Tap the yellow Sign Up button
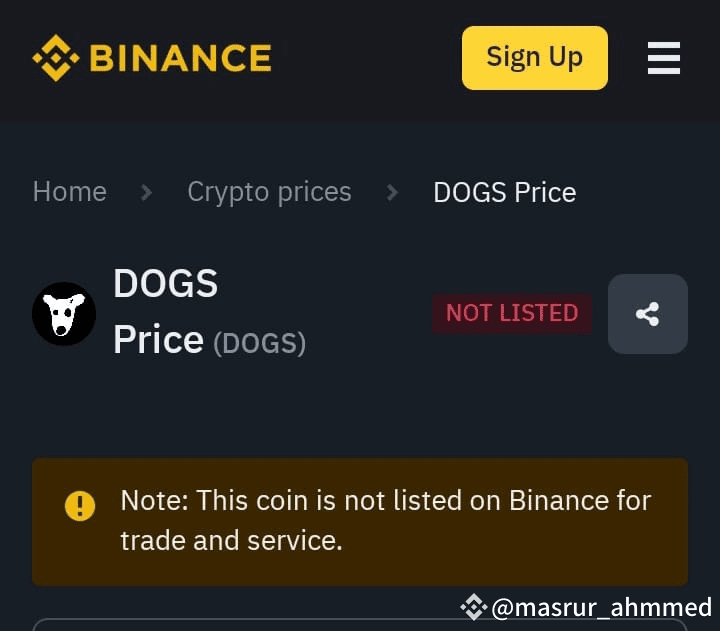 pos(534,58)
